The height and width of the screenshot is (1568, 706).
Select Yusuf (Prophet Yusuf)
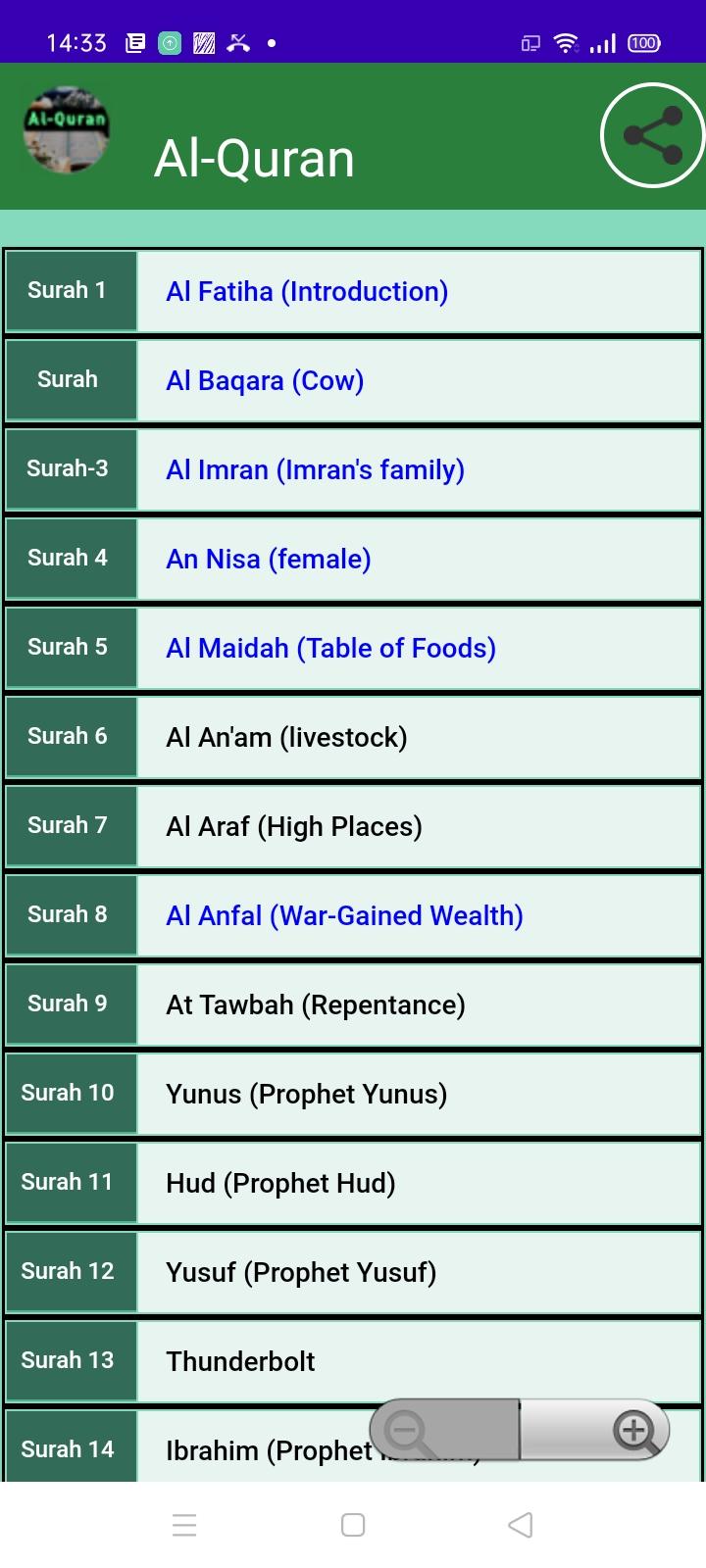point(353,1272)
